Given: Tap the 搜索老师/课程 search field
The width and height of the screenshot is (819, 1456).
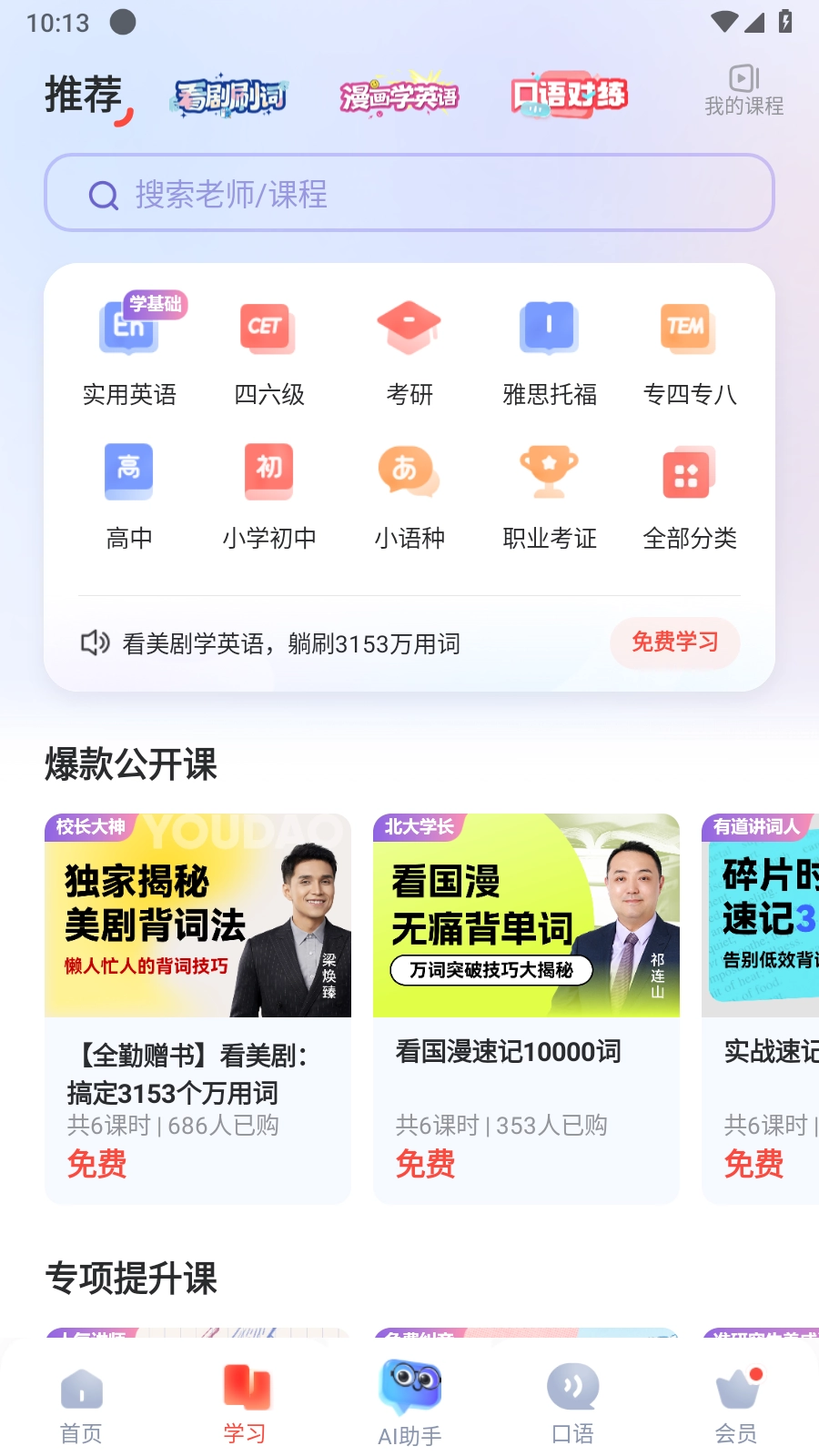Looking at the screenshot, I should [x=408, y=193].
